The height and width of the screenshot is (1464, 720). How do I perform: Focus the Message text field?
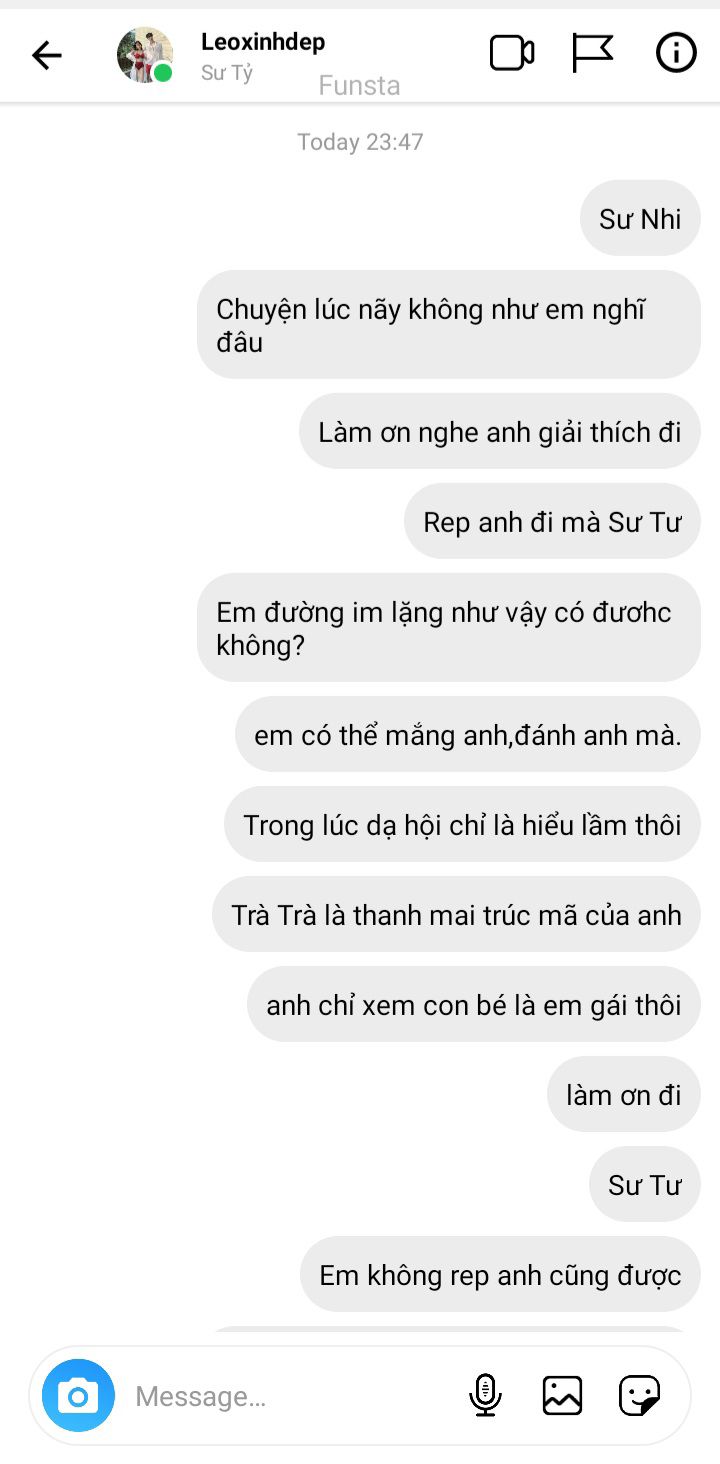coord(290,1396)
